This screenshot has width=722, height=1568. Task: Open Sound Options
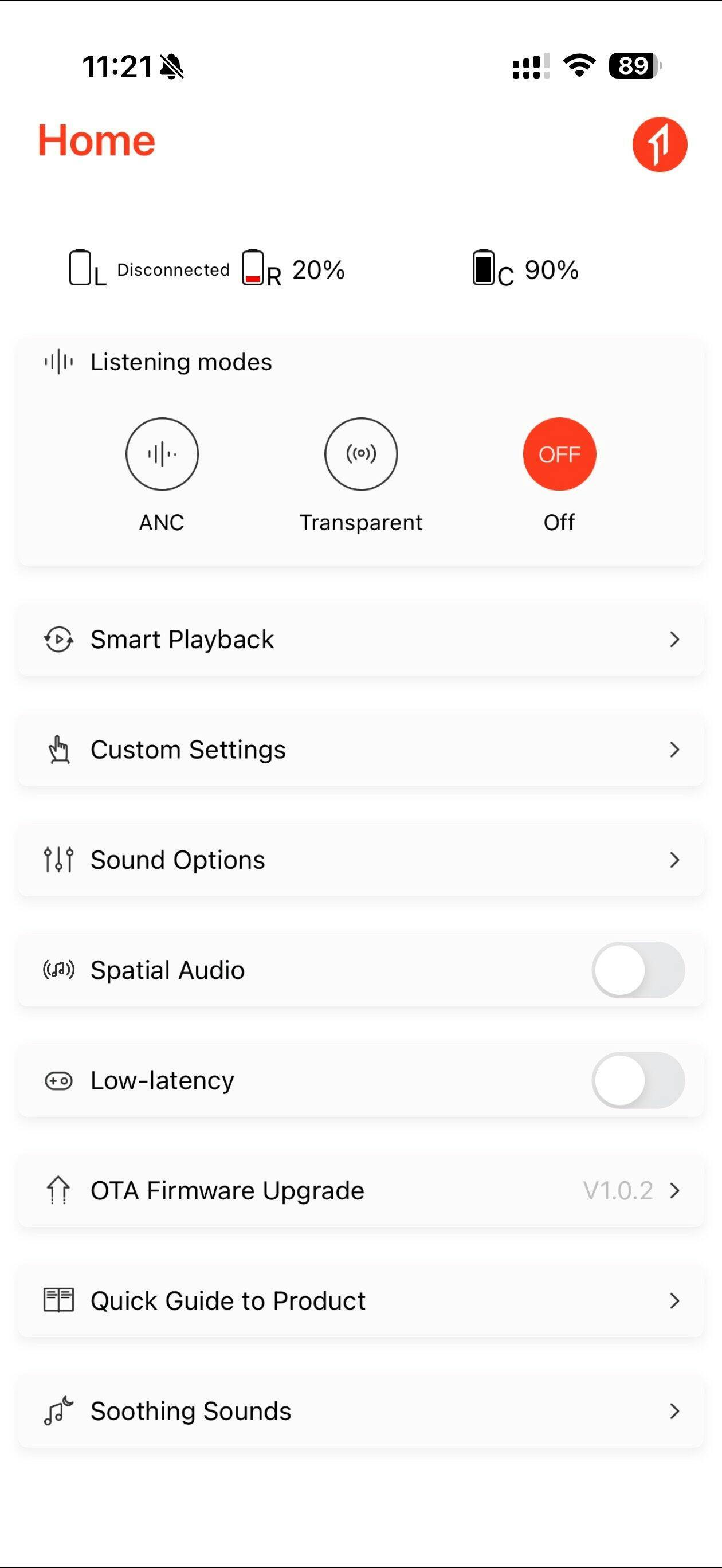tap(361, 860)
